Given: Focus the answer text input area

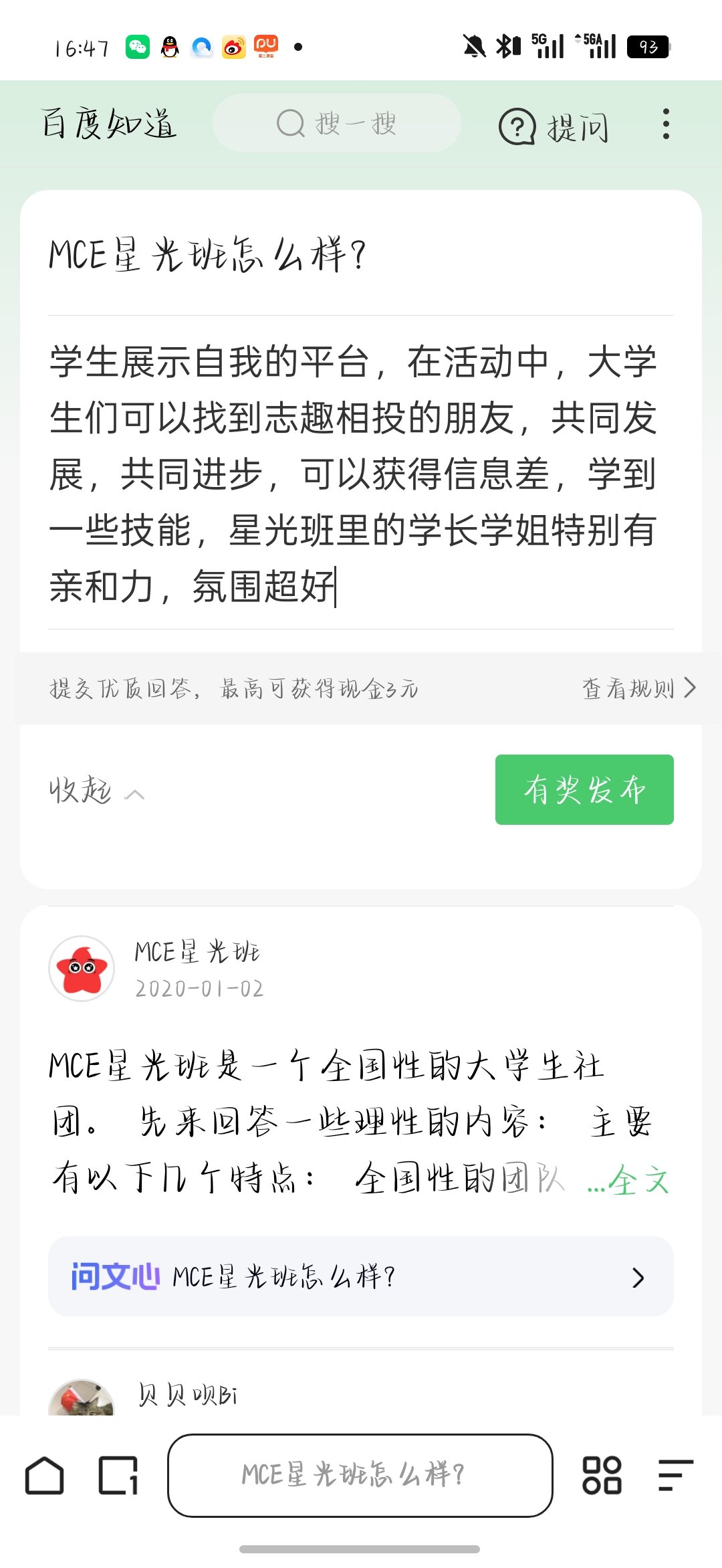Looking at the screenshot, I should (361, 474).
